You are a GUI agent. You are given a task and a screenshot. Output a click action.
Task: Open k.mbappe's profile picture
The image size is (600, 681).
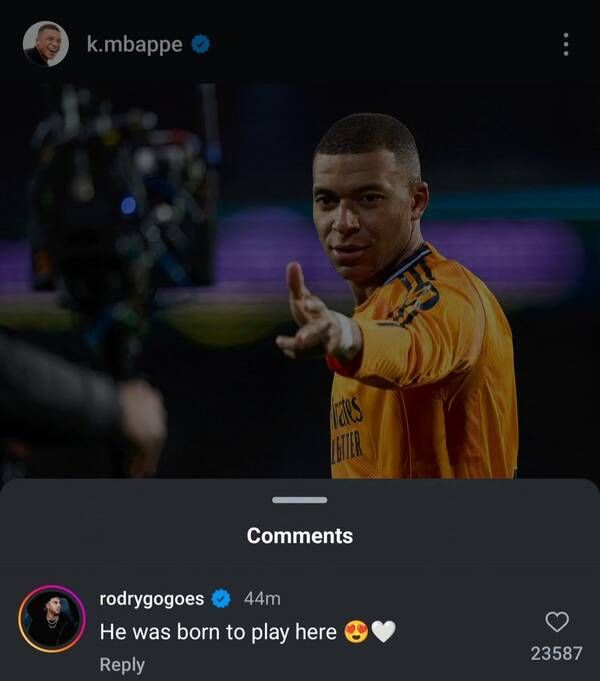coord(46,44)
